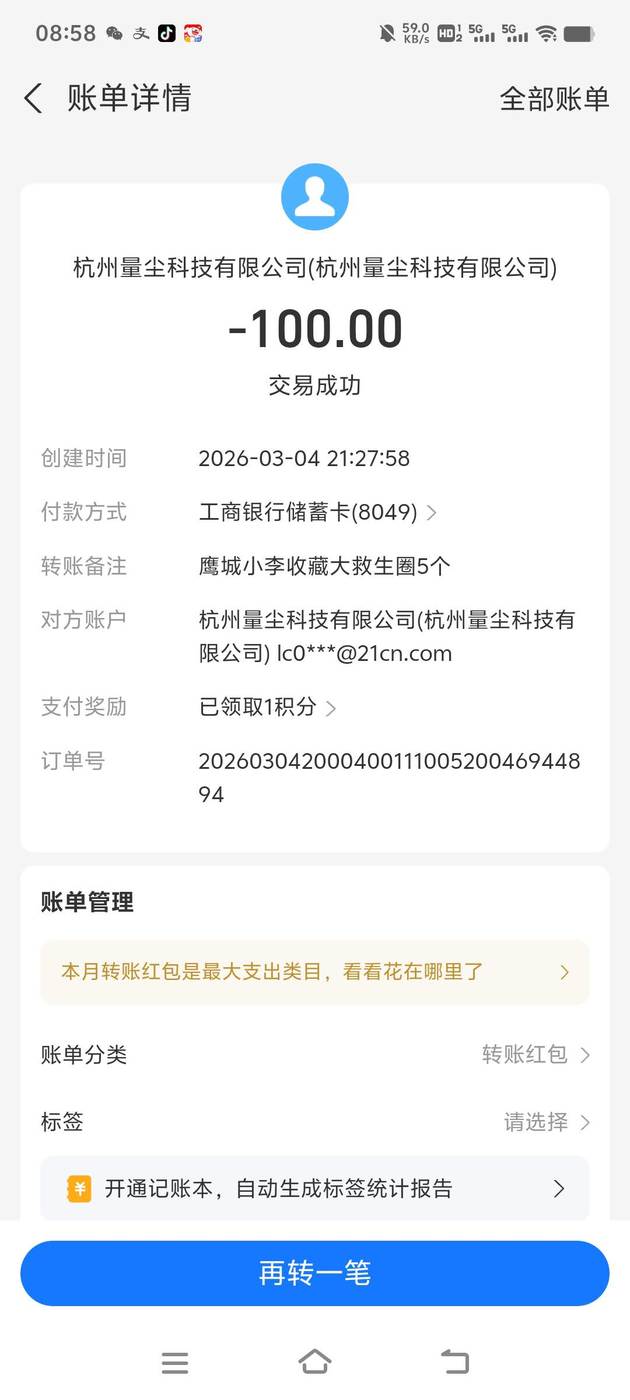Open the 本月转账红包 monthly spending insight banner

coord(315,971)
